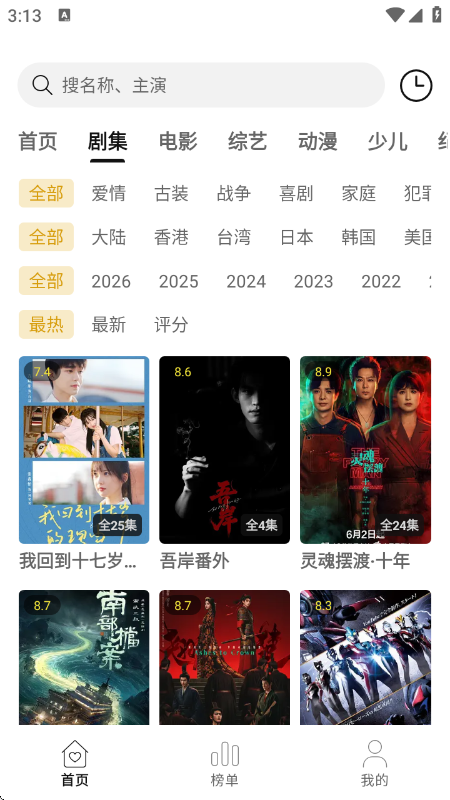Open the 我回到十七岁 drama card
The image size is (450, 800).
(x=84, y=463)
